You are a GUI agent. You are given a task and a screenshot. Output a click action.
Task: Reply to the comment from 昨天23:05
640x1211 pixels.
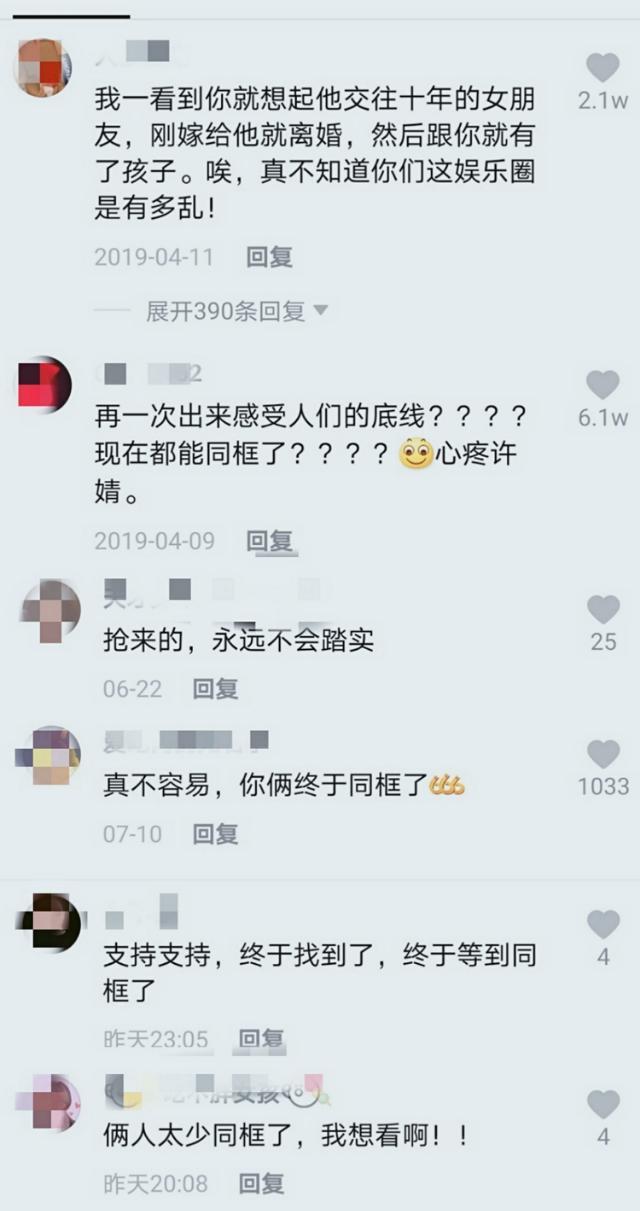point(261,1039)
